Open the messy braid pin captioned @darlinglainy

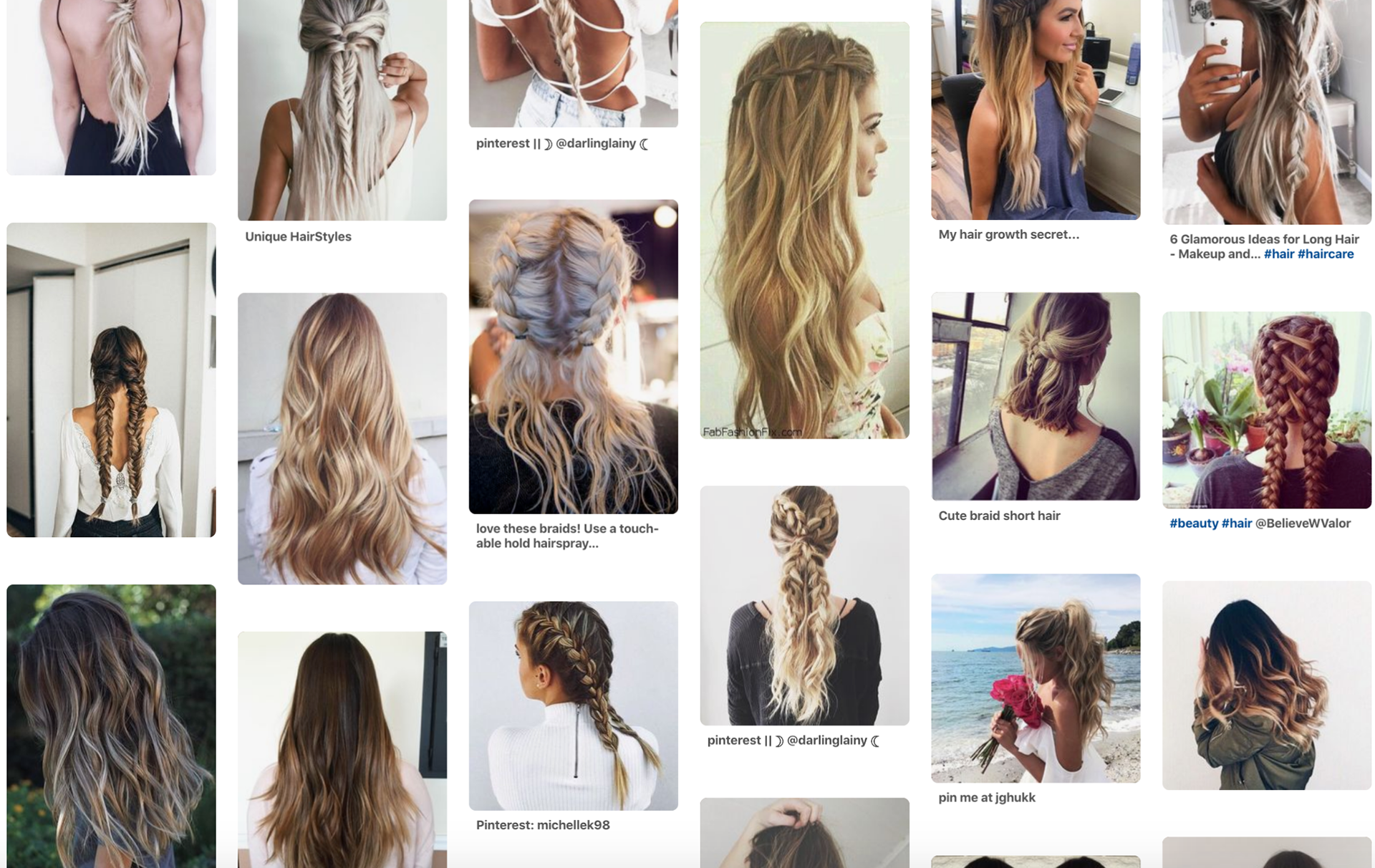(x=804, y=605)
